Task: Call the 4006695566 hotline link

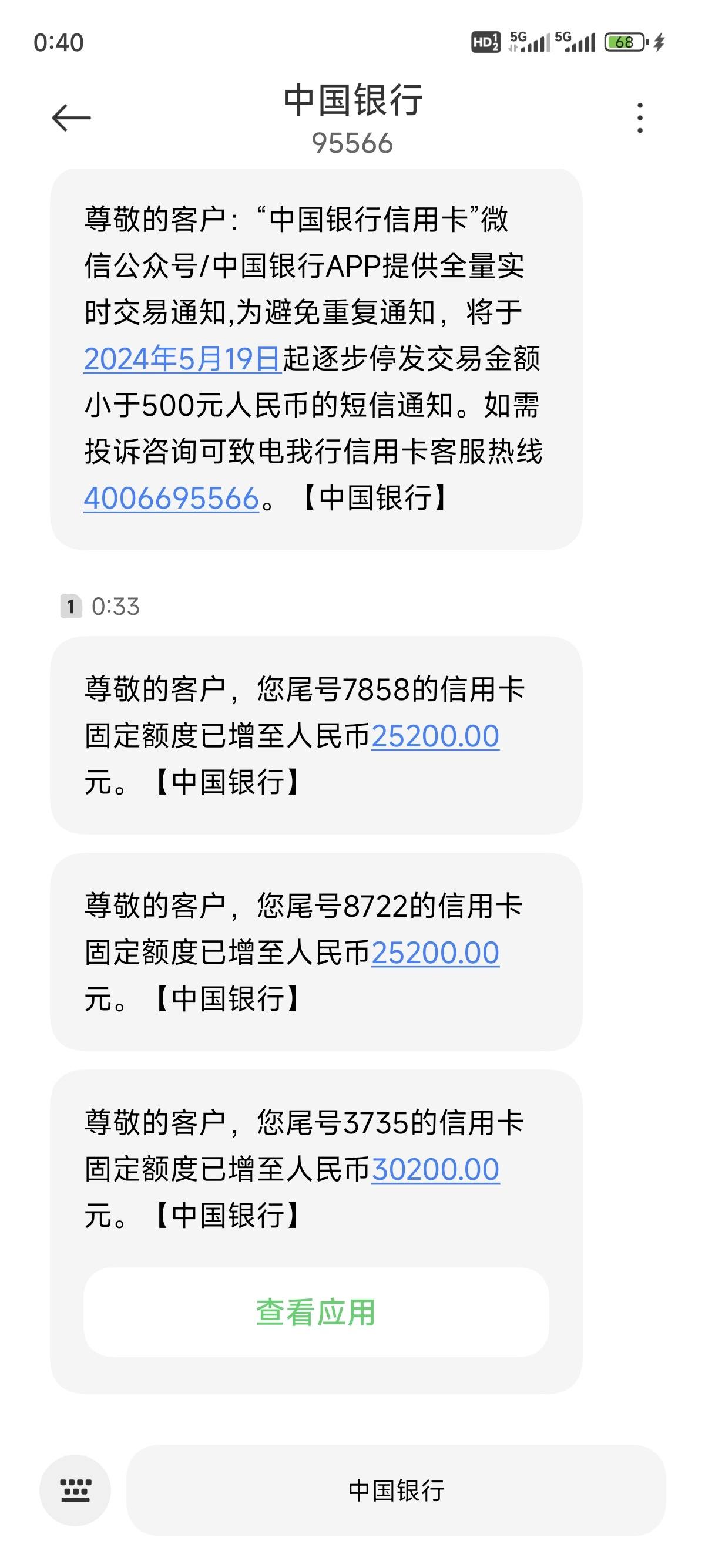Action: (172, 498)
